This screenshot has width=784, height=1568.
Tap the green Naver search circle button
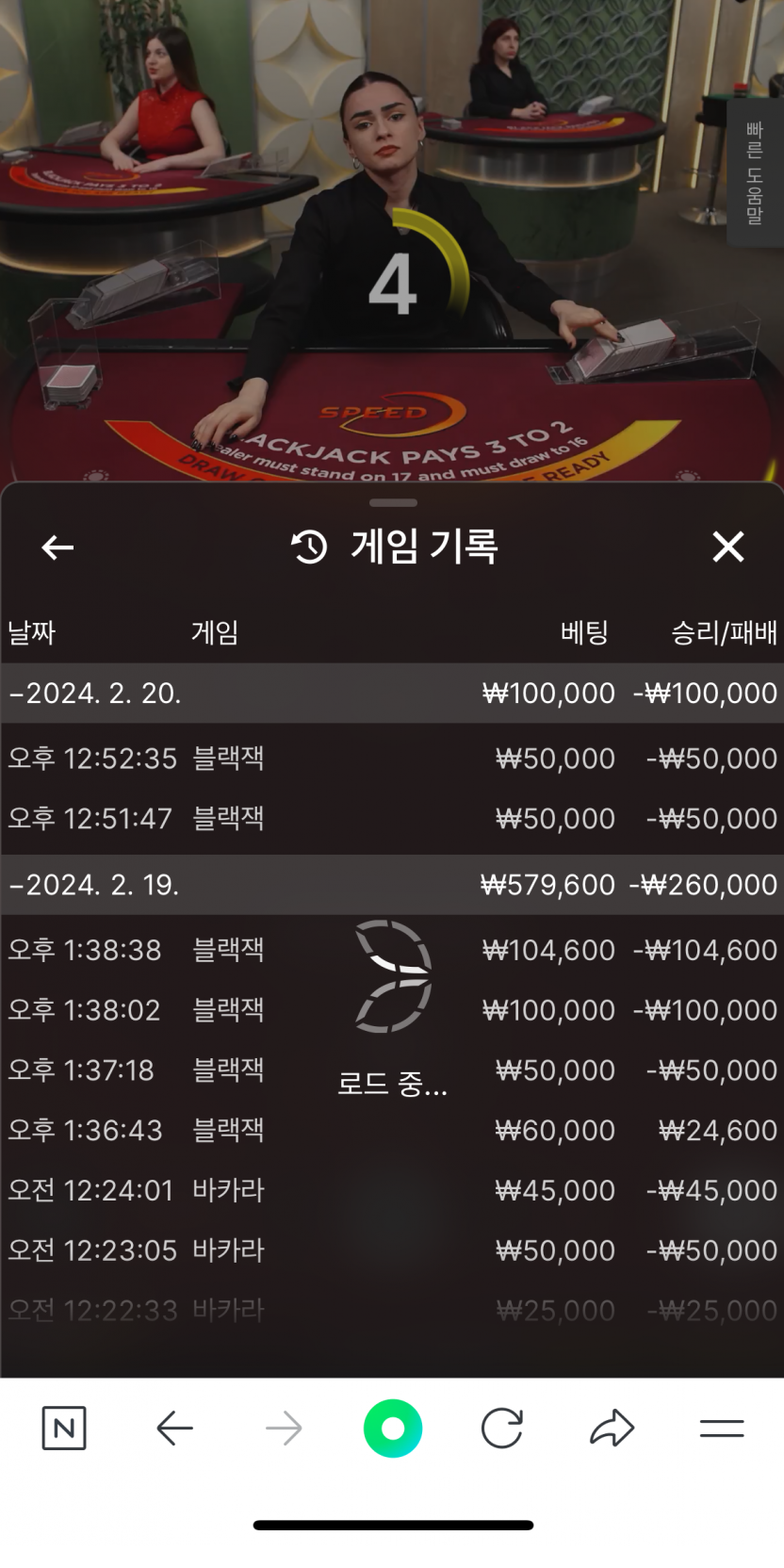(x=393, y=1429)
